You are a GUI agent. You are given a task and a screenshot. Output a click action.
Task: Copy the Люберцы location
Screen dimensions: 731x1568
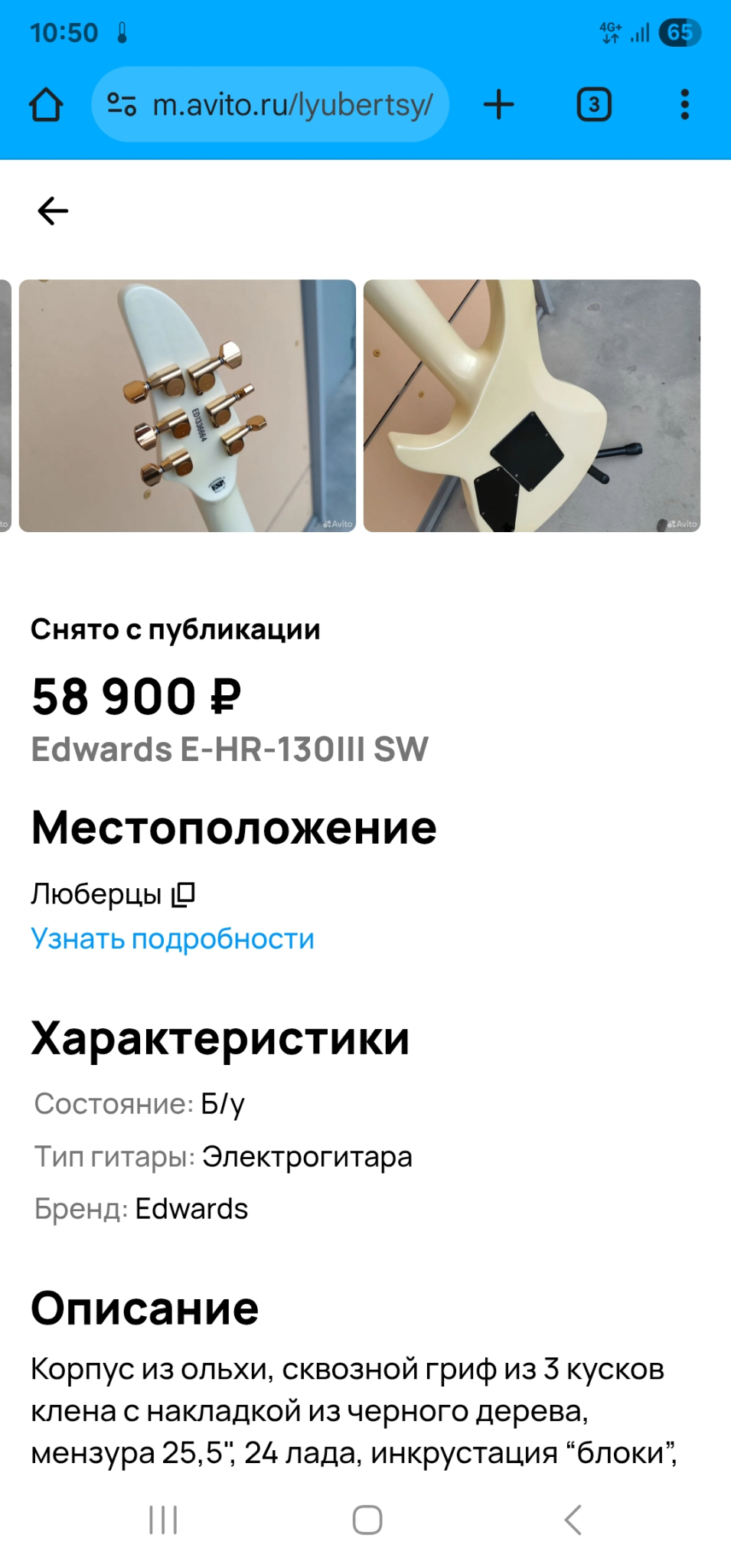pos(184,893)
